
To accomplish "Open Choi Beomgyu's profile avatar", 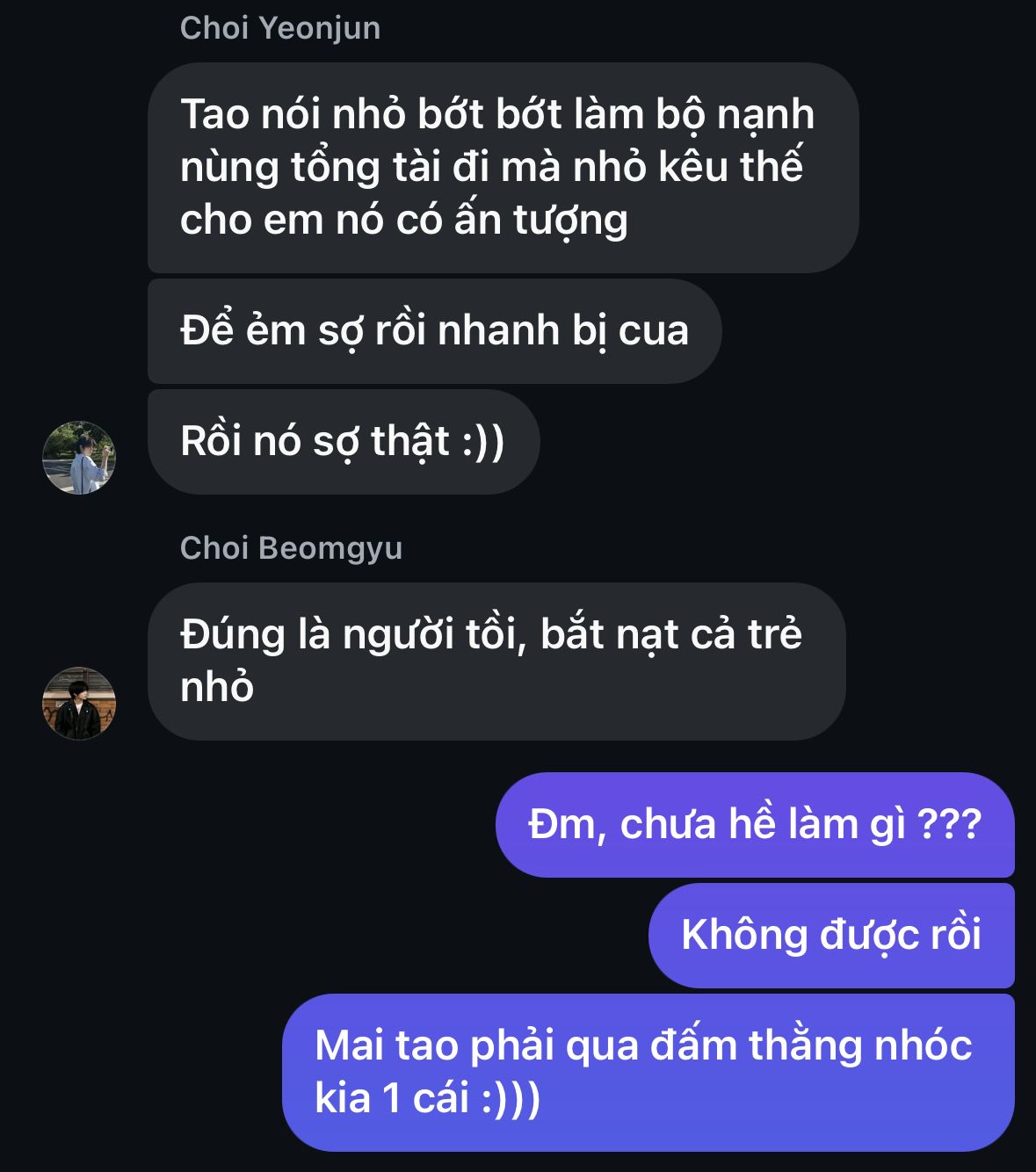I will [79, 704].
